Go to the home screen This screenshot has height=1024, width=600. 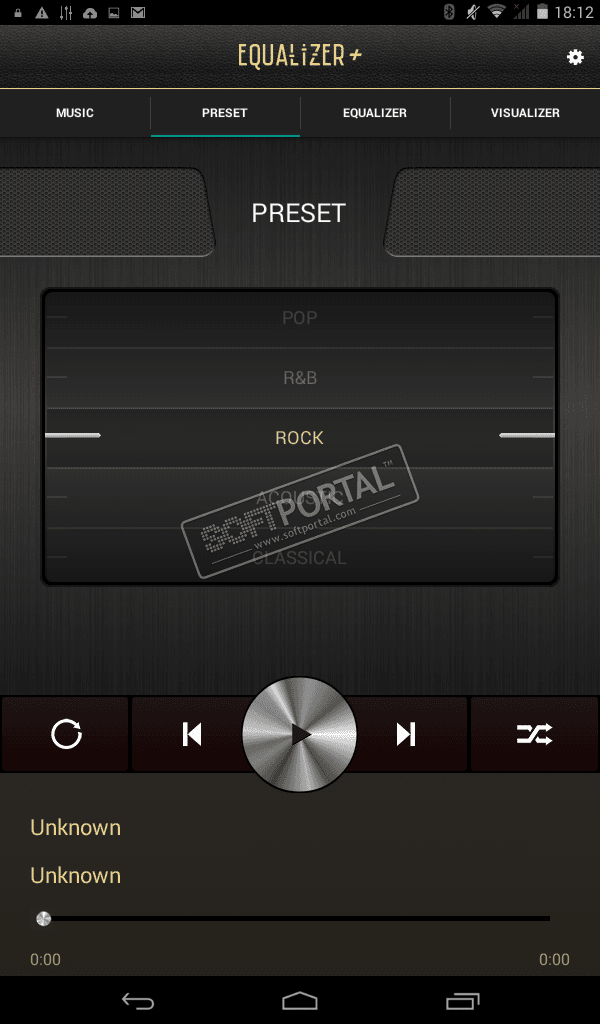300,1000
